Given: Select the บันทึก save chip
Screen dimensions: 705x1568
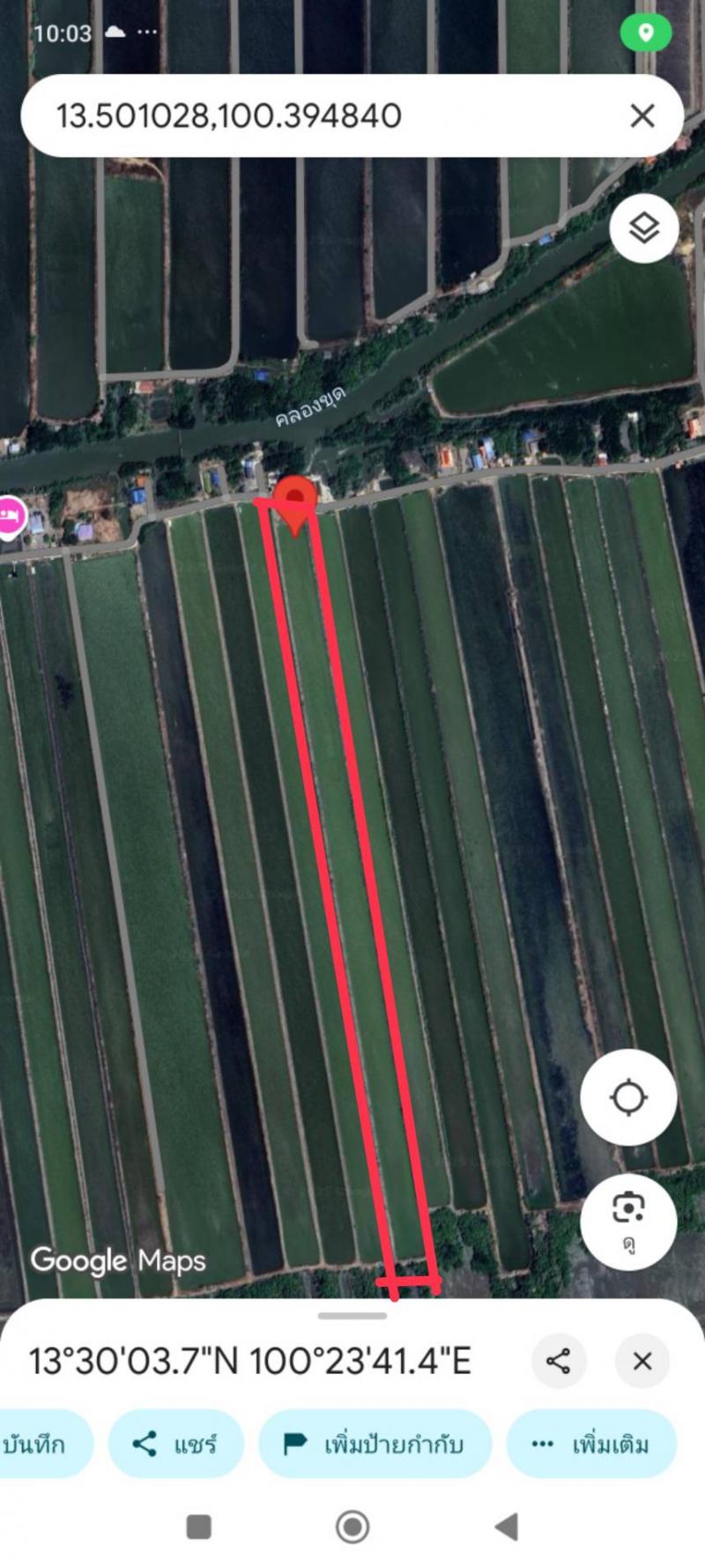Looking at the screenshot, I should click(40, 1444).
